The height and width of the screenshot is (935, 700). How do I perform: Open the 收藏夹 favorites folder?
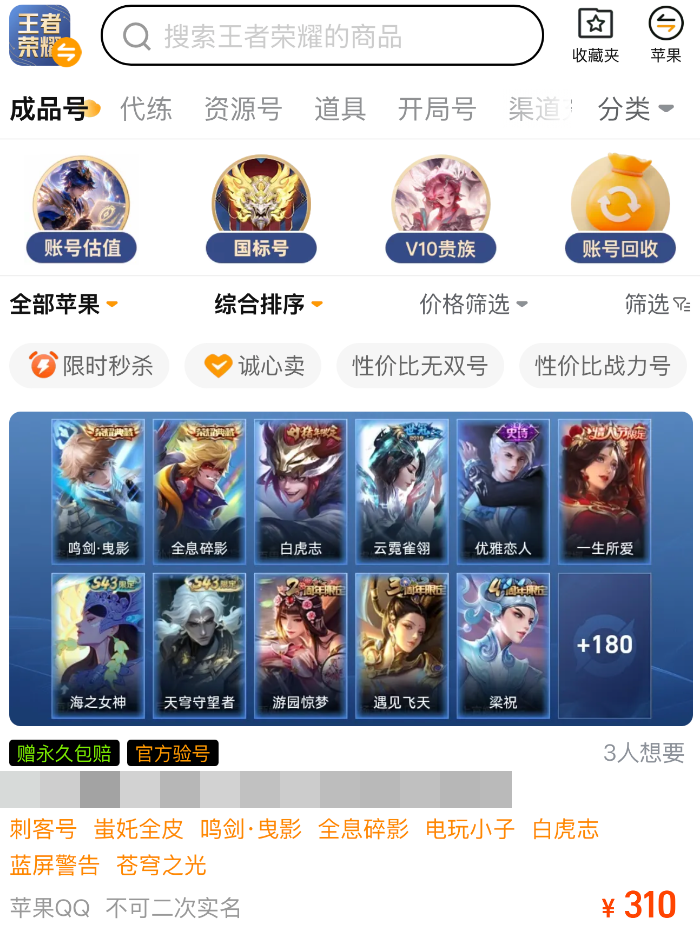(x=595, y=36)
